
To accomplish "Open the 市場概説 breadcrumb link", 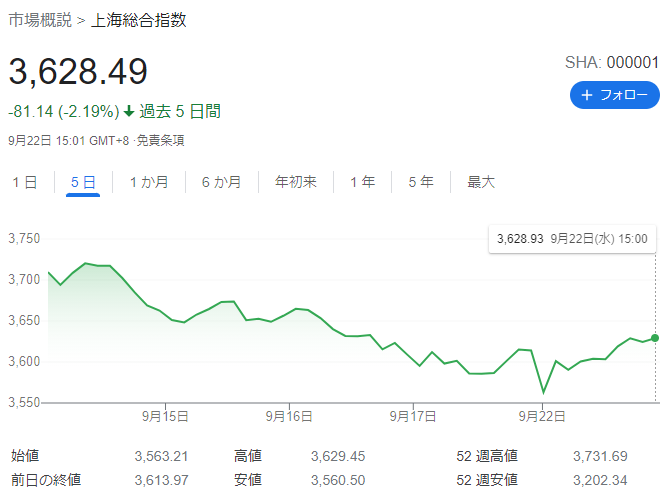I will pos(40,20).
